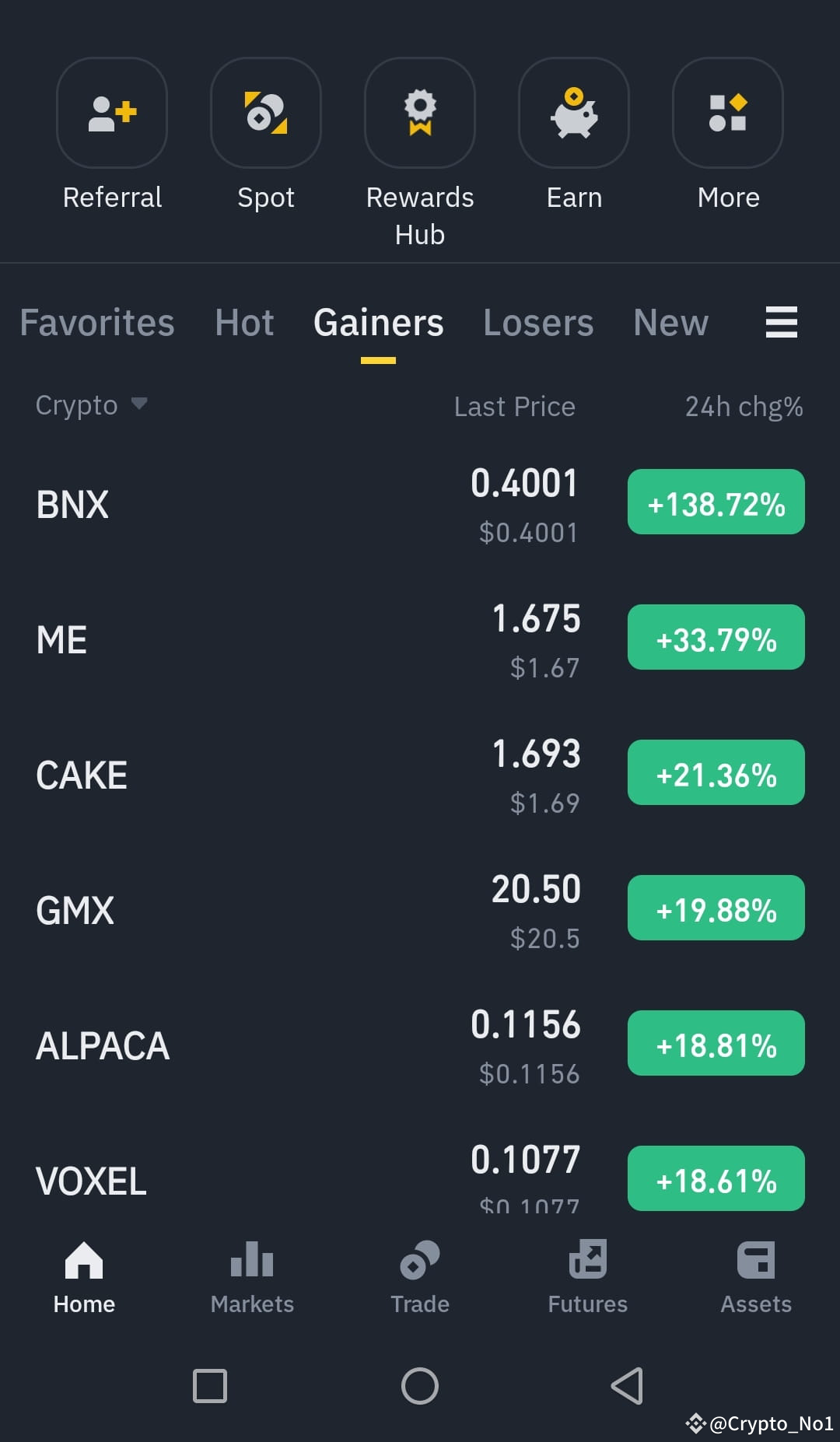
Task: Open the Referral shortcut
Action: tap(112, 114)
